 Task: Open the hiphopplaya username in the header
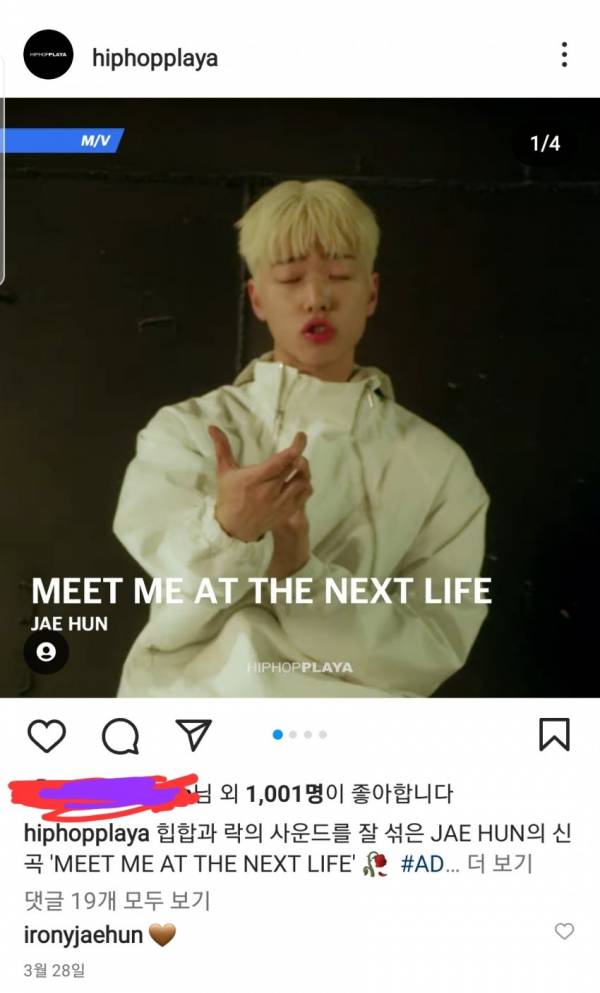[x=154, y=58]
